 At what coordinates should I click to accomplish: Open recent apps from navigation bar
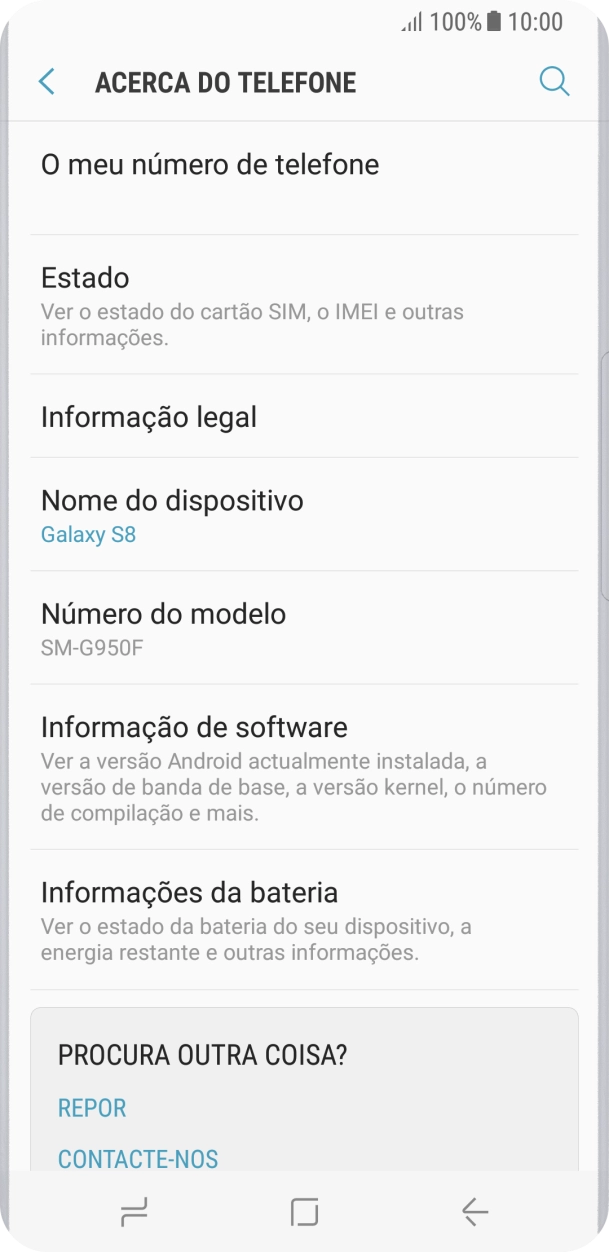click(x=134, y=1212)
